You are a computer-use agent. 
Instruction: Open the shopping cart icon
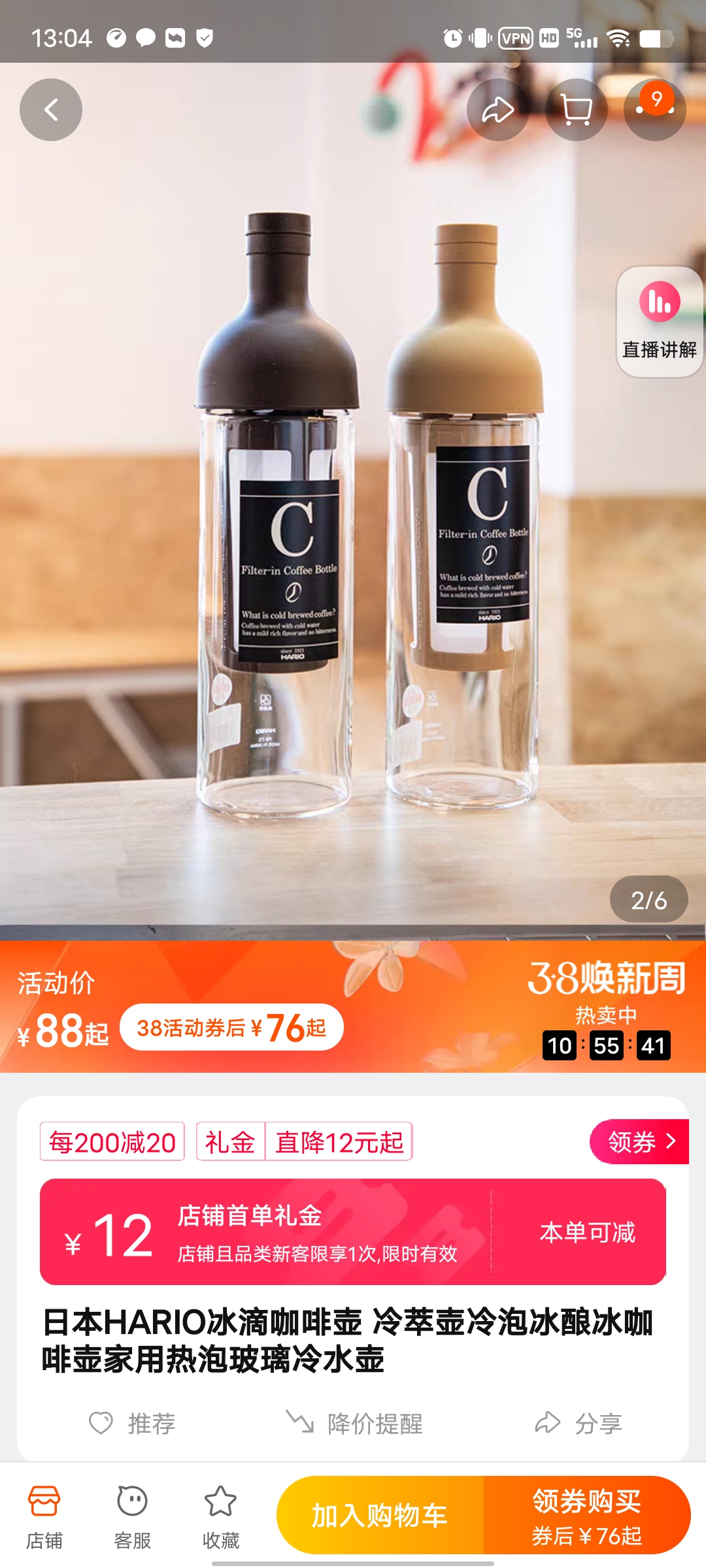[x=577, y=110]
